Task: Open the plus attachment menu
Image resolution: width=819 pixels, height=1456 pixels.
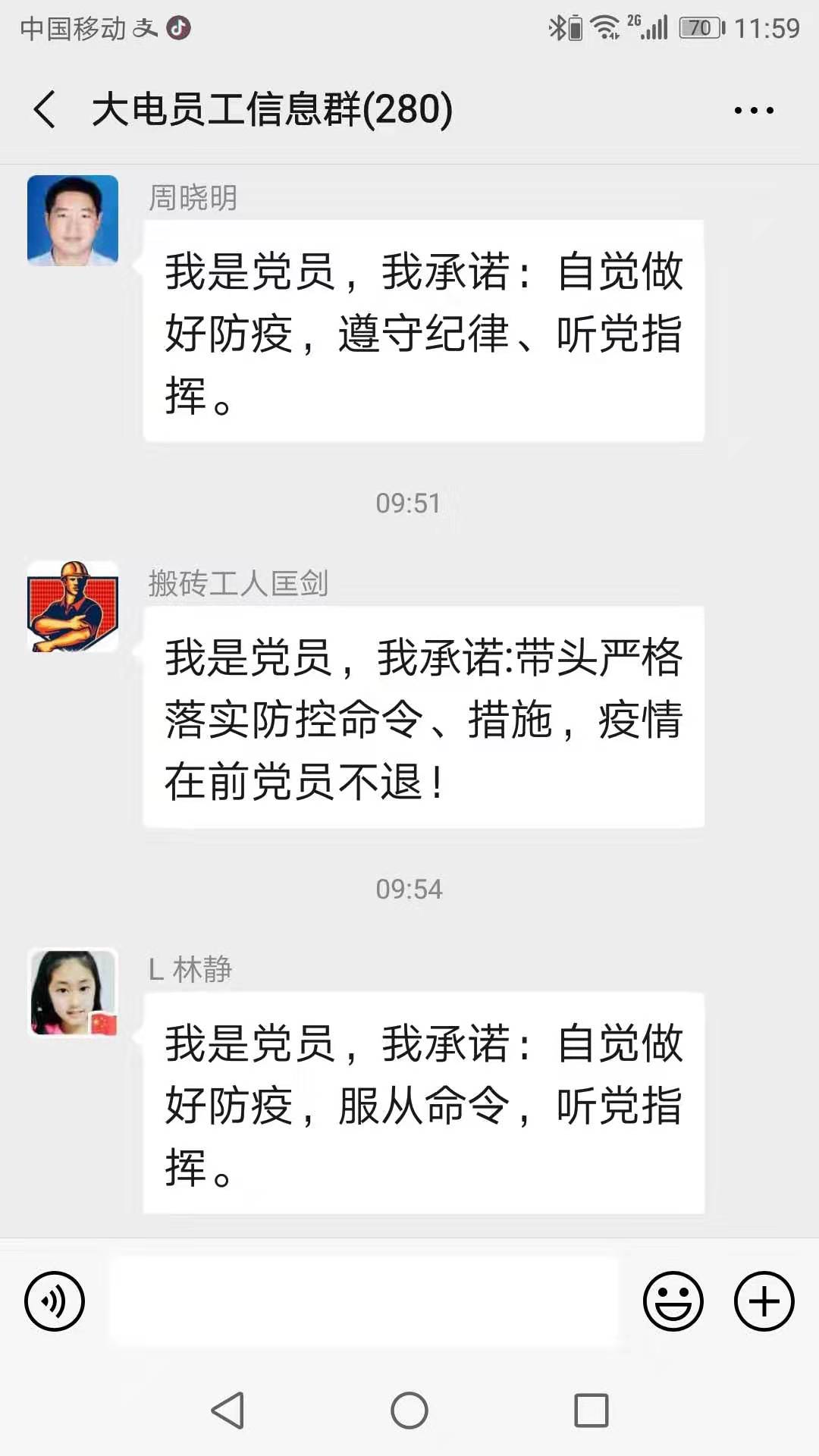Action: click(x=764, y=1301)
